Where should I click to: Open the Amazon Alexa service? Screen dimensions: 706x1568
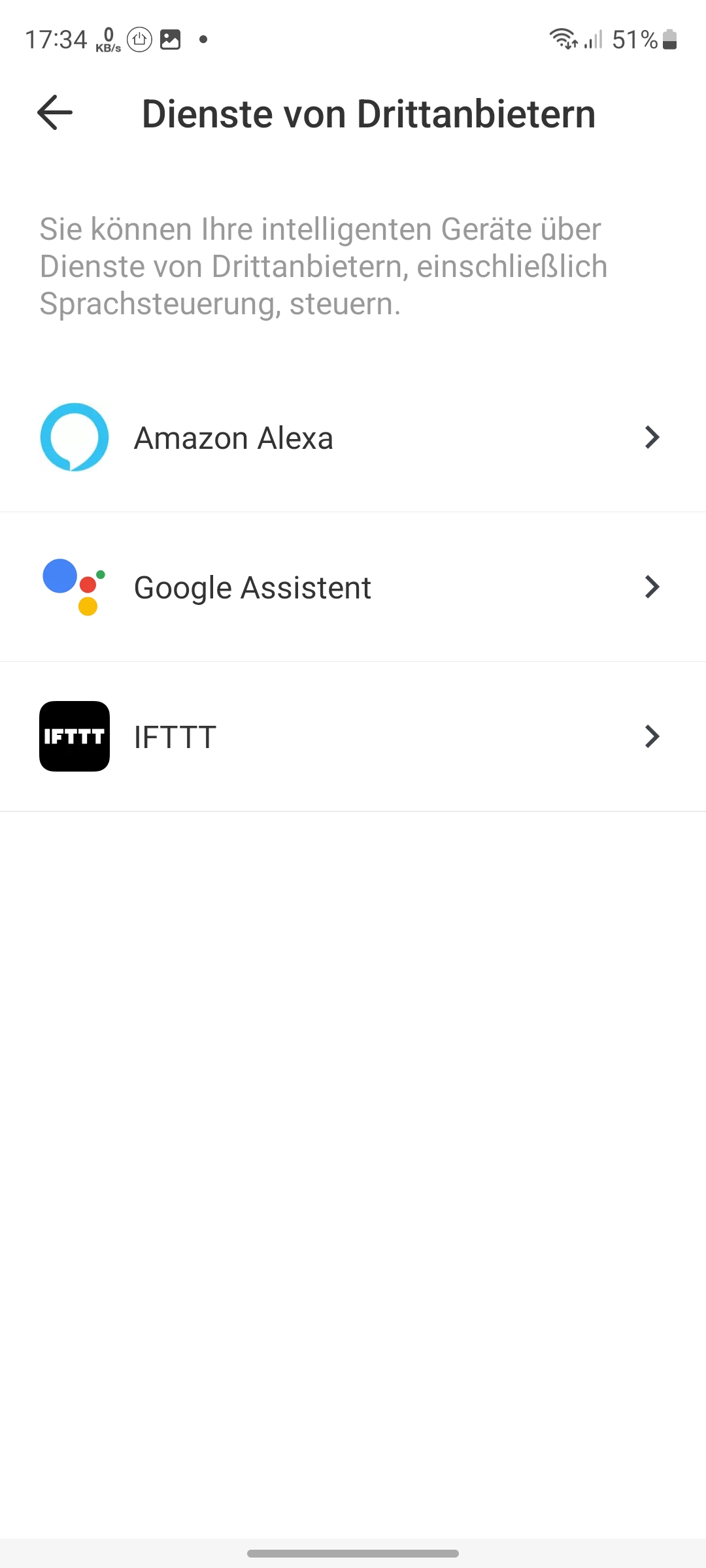[x=353, y=438]
